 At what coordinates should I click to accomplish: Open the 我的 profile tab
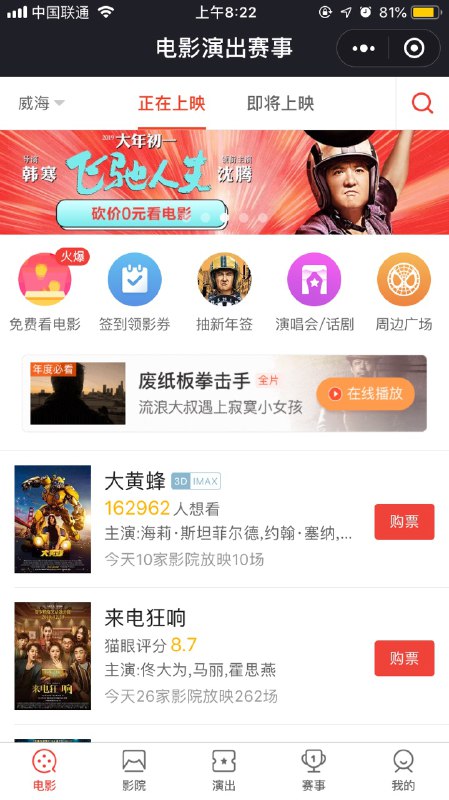click(x=404, y=770)
